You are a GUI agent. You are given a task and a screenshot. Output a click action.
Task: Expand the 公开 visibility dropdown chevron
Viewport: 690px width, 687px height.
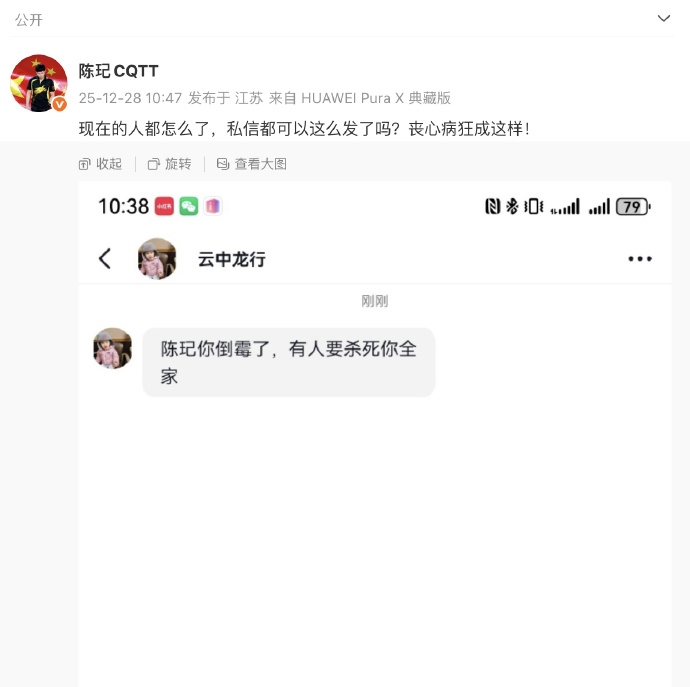[664, 19]
